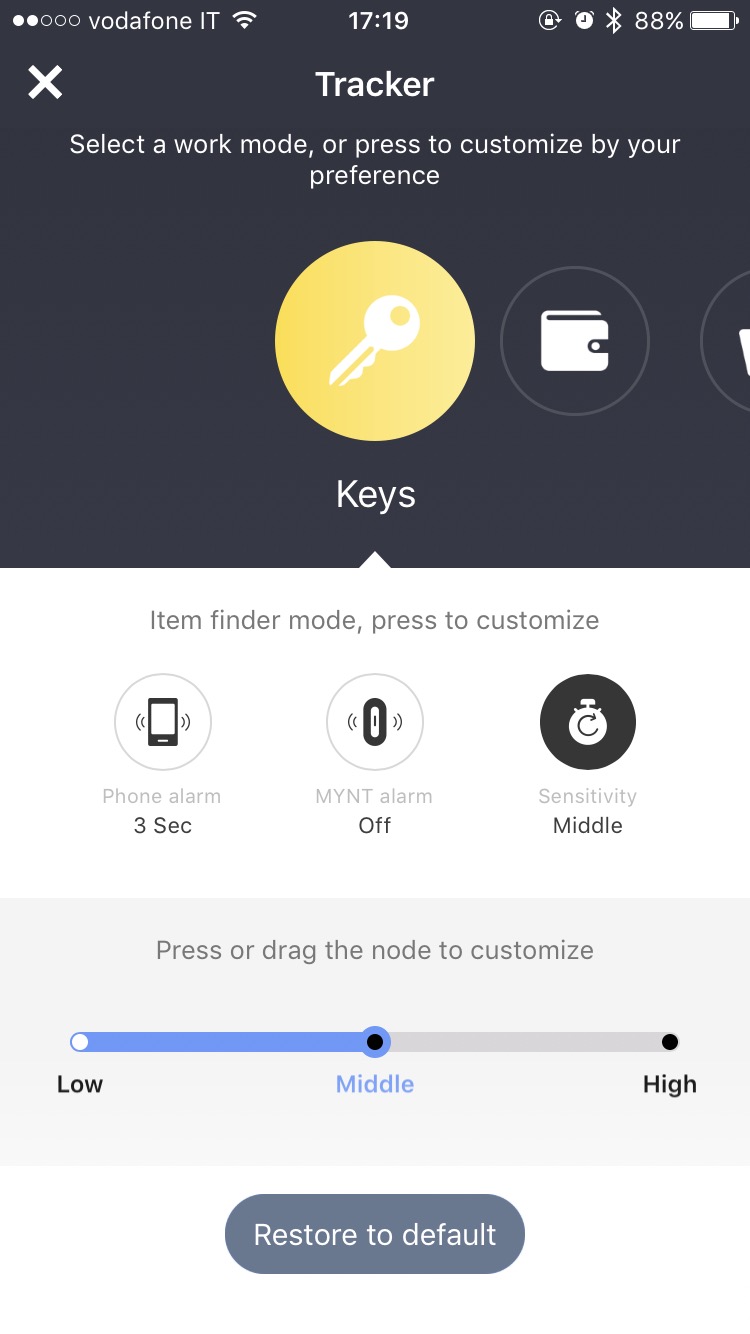
Task: Select the wallet work mode
Action: coord(575,341)
